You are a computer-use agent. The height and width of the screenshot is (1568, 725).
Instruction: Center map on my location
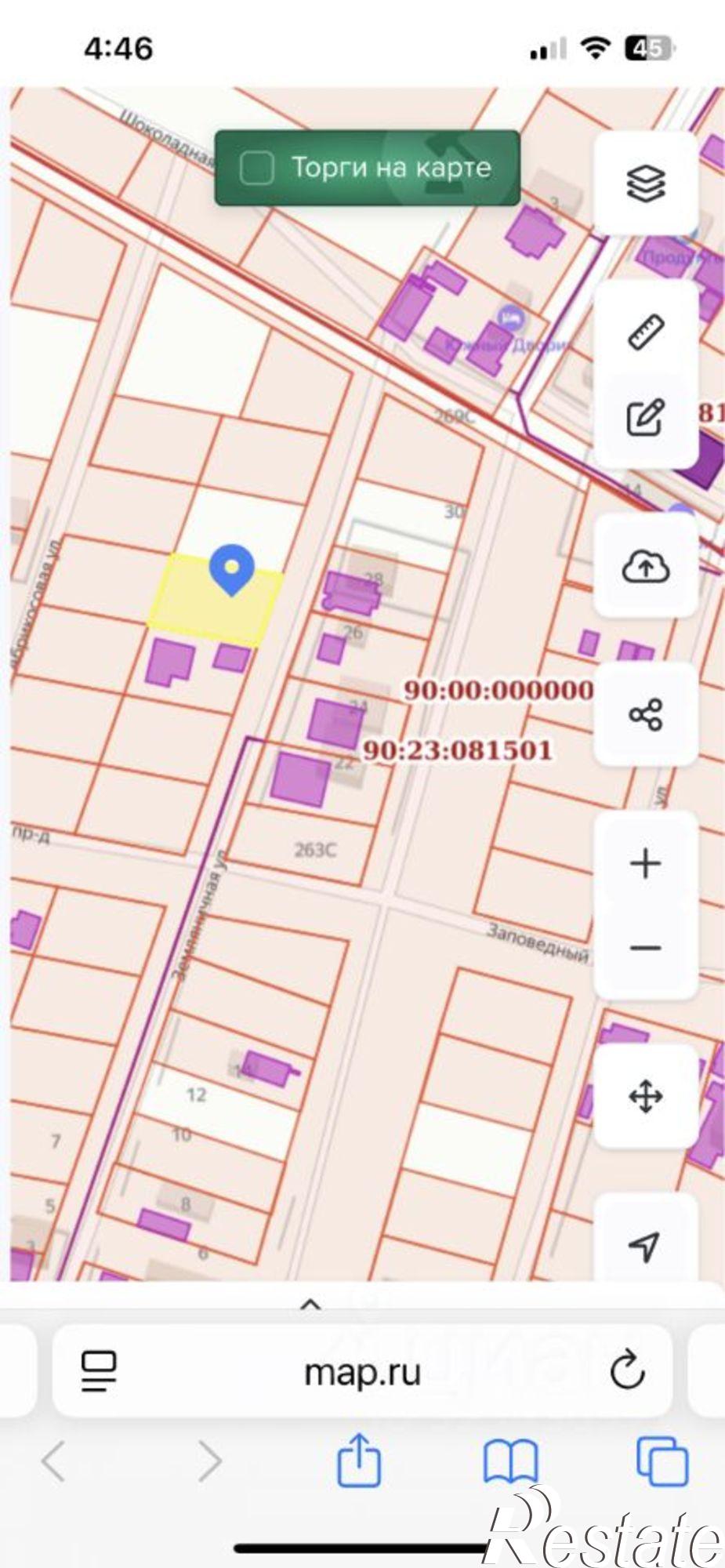[x=646, y=1243]
